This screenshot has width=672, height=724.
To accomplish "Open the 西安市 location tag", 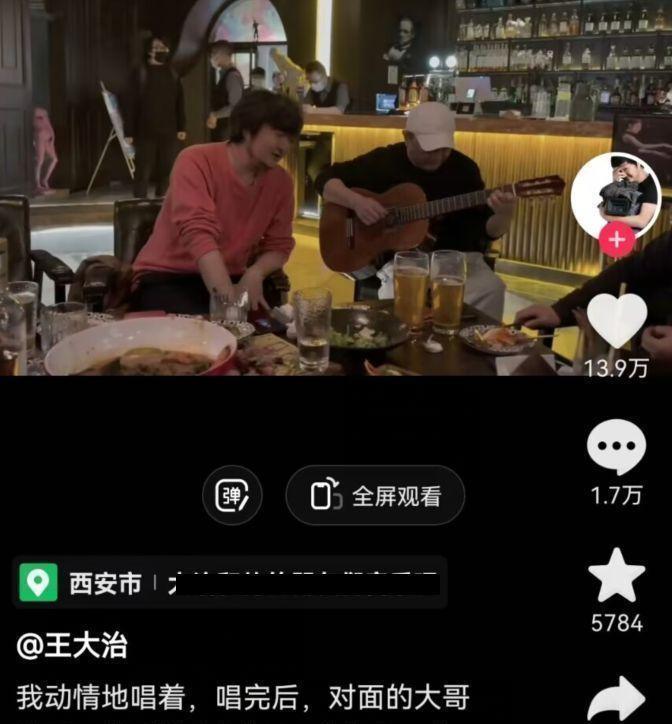I will (230, 583).
